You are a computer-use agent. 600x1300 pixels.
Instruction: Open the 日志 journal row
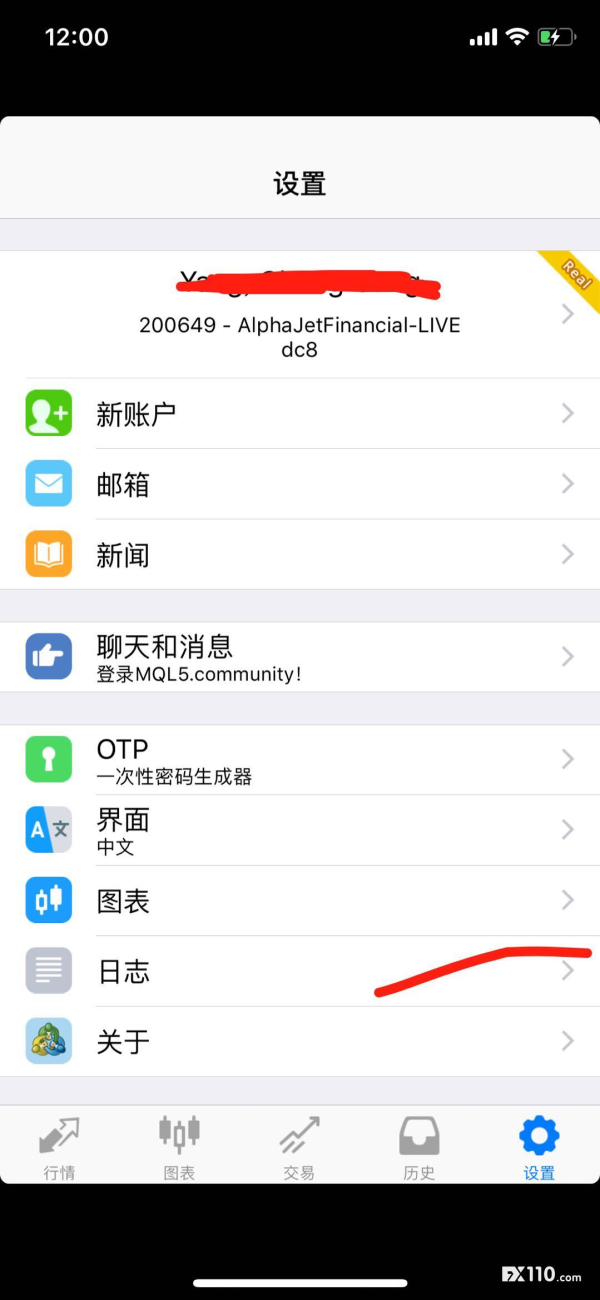[x=300, y=971]
